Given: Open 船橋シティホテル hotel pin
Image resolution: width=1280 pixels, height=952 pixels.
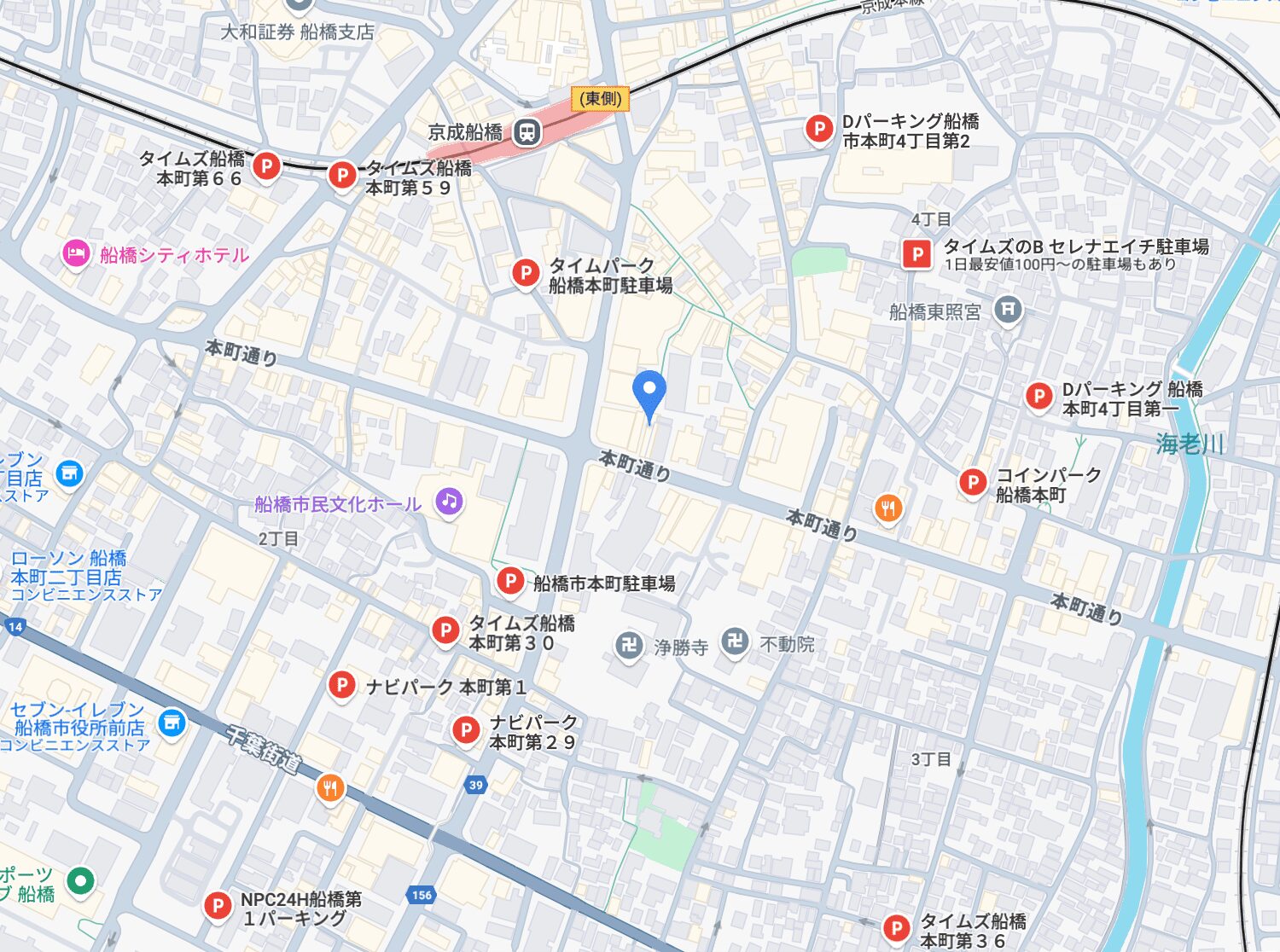Looking at the screenshot, I should tap(76, 254).
